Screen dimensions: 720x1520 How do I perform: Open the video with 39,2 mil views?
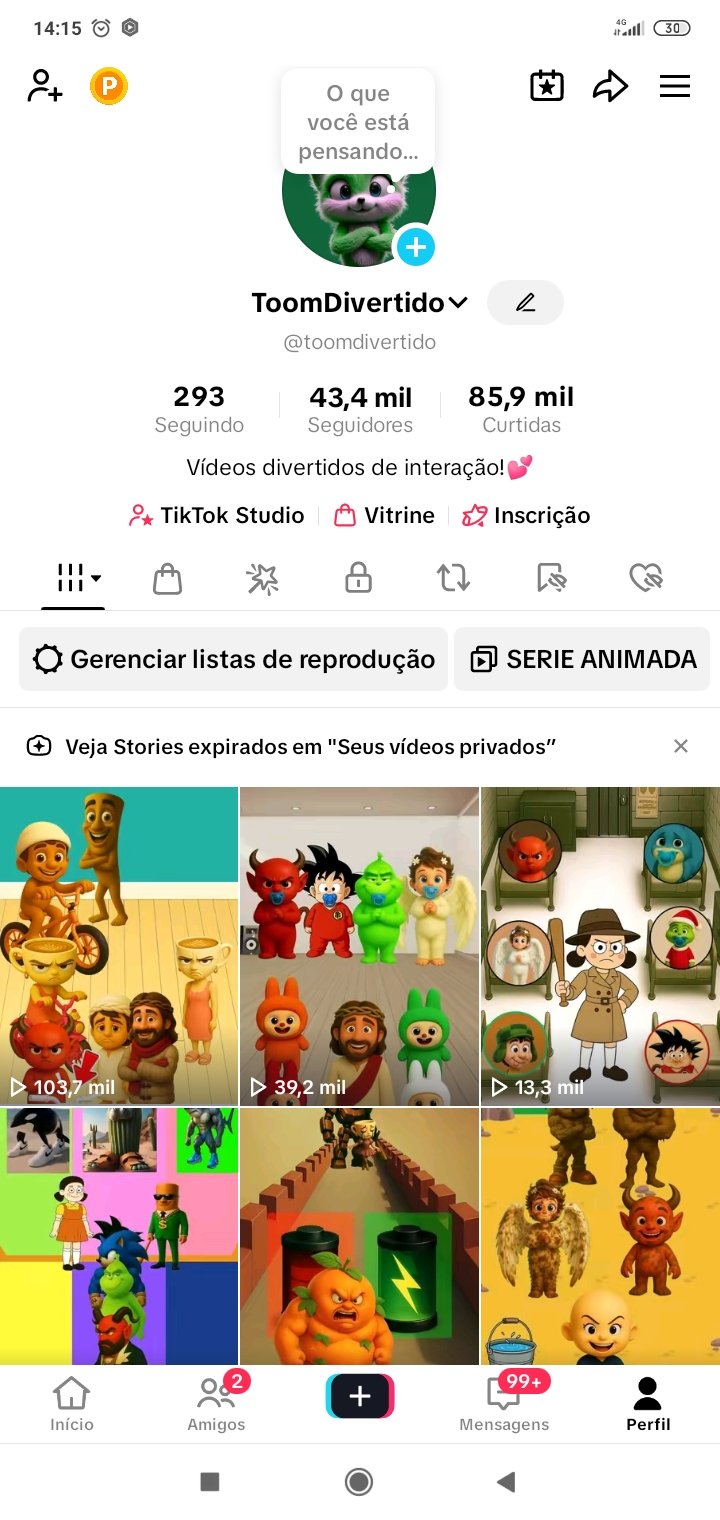coord(359,945)
